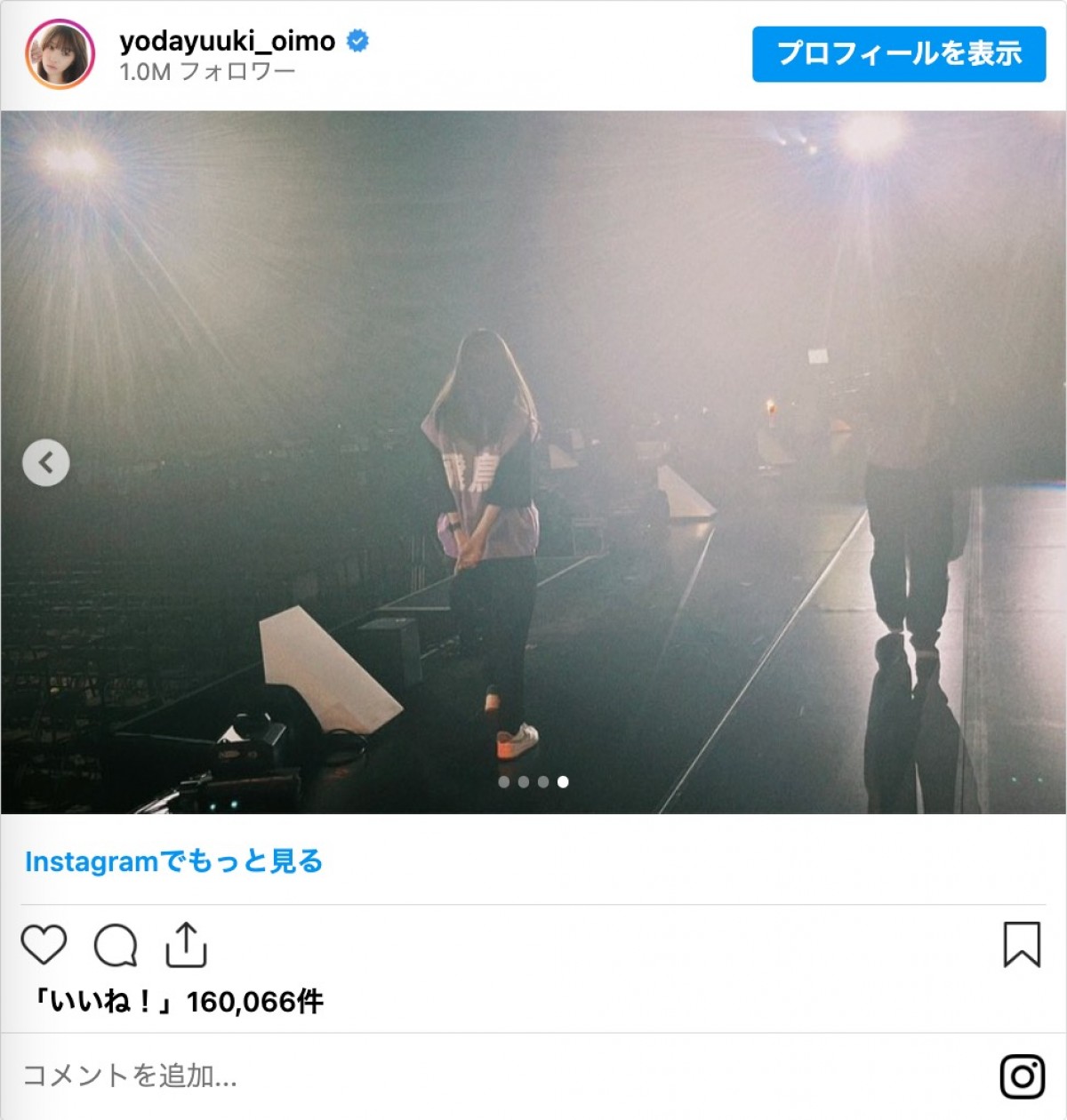Share this post using the share icon
1067x1120 pixels.
click(x=186, y=944)
